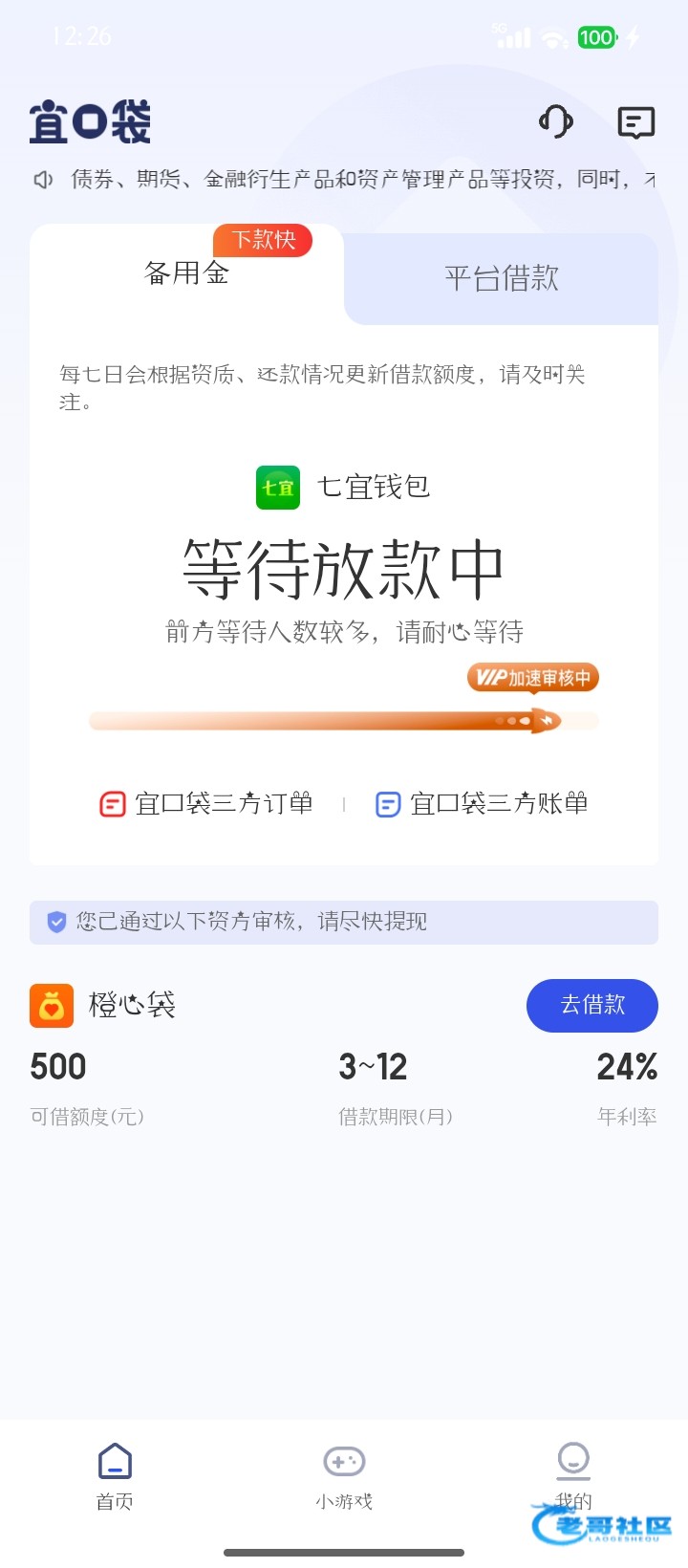The width and height of the screenshot is (688, 1568).
Task: Open the 我的 tab
Action: point(573,1475)
